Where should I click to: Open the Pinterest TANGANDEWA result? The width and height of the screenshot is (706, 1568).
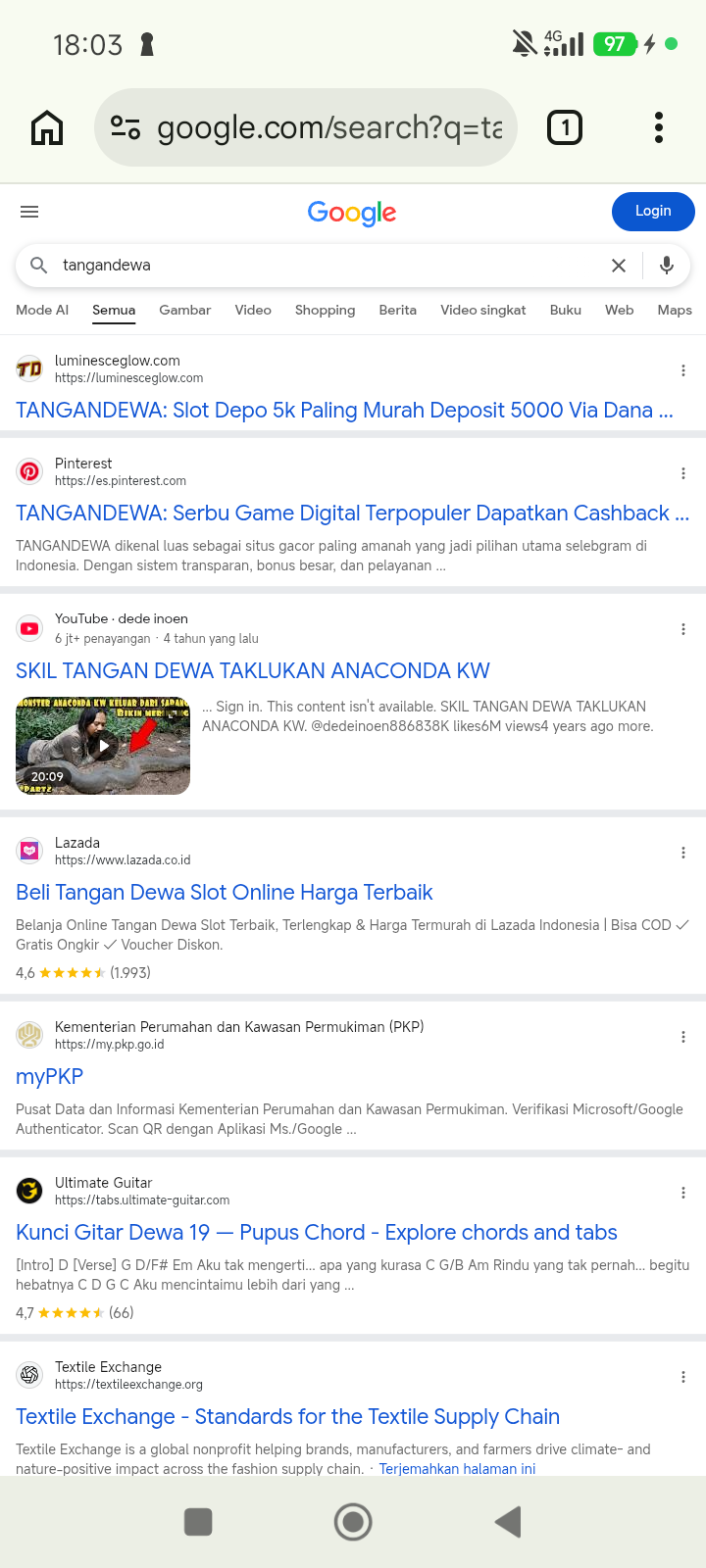point(352,514)
